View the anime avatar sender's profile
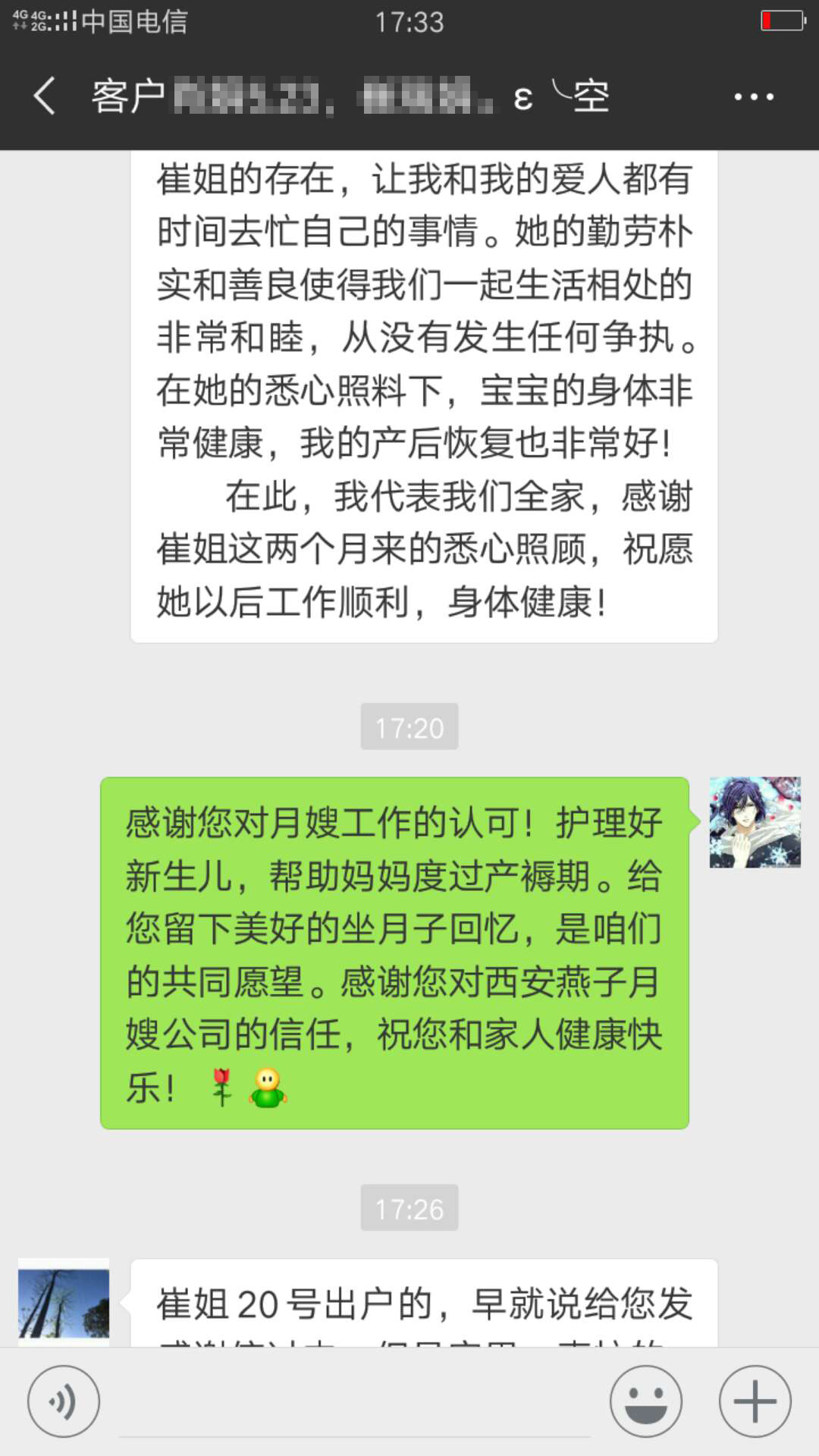The width and height of the screenshot is (819, 1456). coord(755,822)
